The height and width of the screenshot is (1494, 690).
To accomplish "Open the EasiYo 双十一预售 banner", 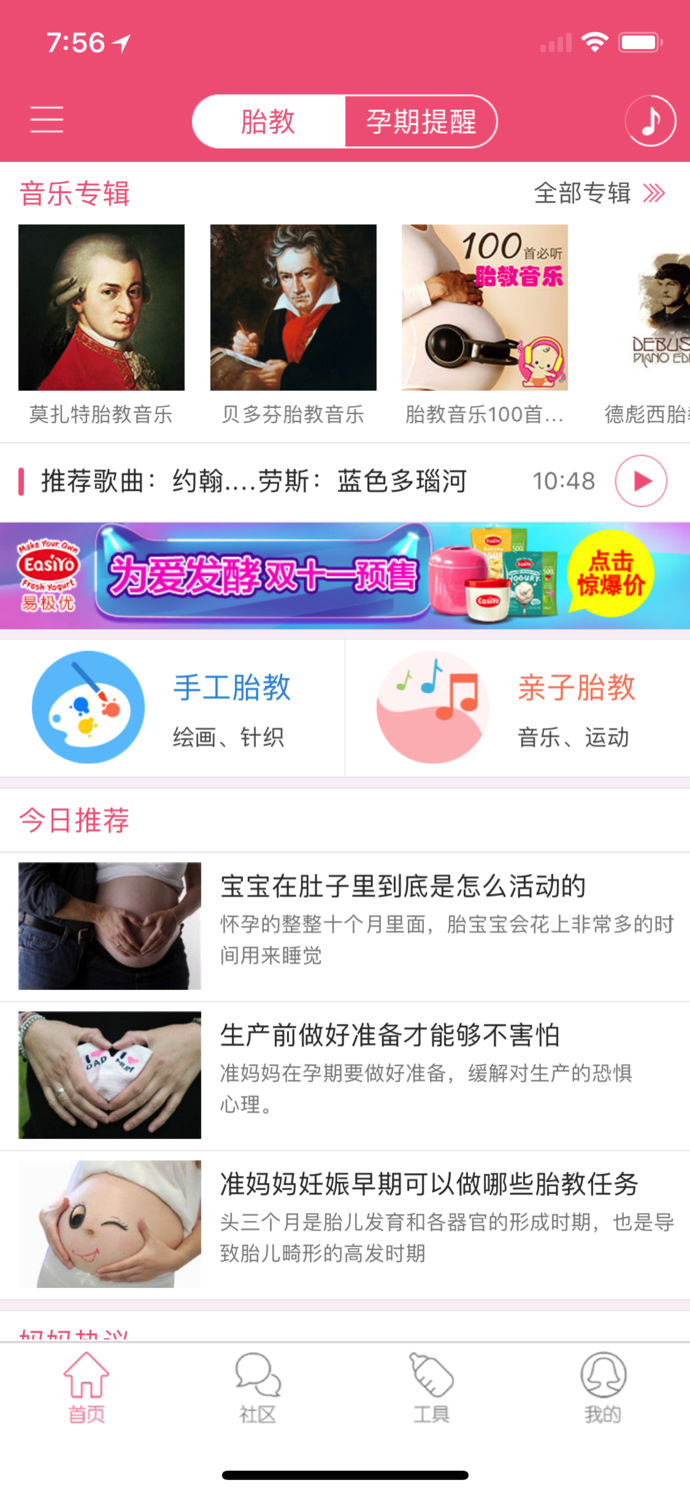I will click(x=345, y=575).
